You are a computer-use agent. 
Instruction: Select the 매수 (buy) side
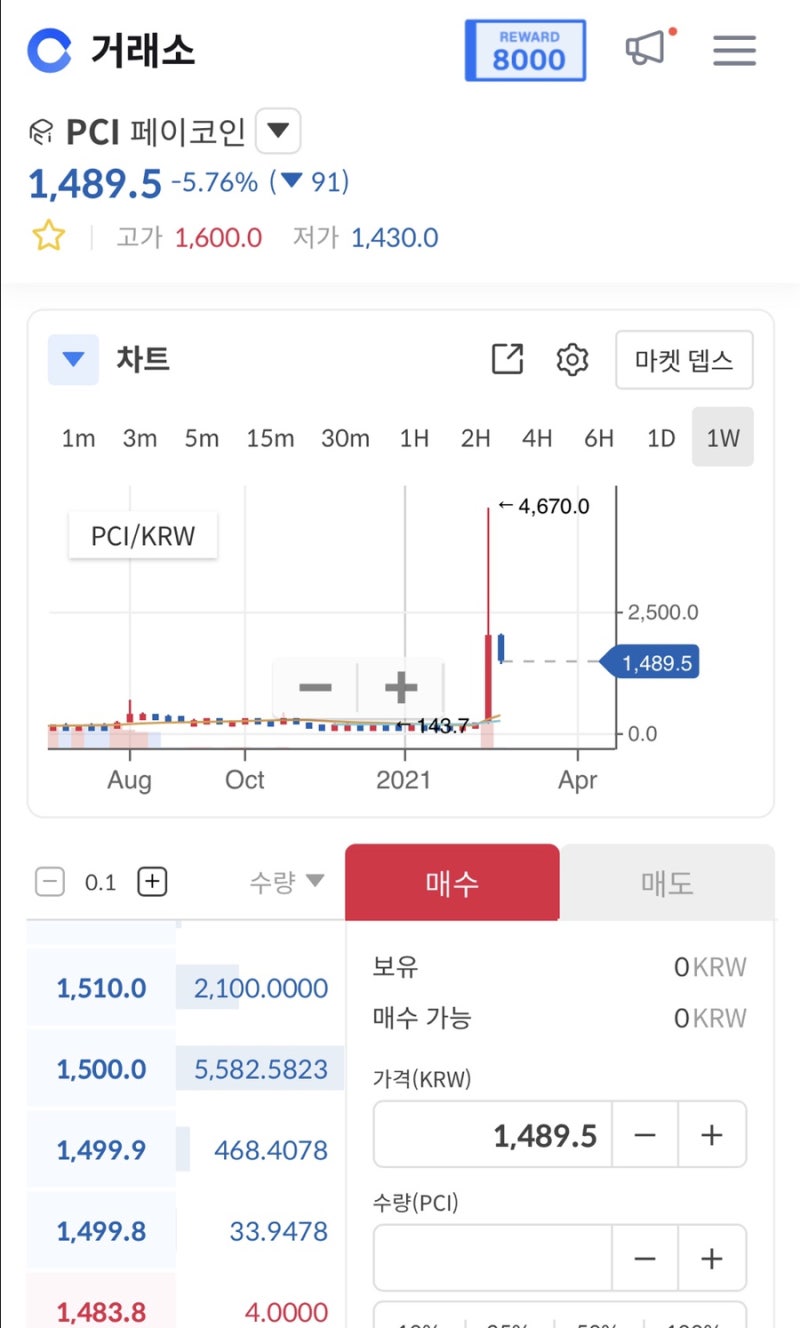coord(451,881)
